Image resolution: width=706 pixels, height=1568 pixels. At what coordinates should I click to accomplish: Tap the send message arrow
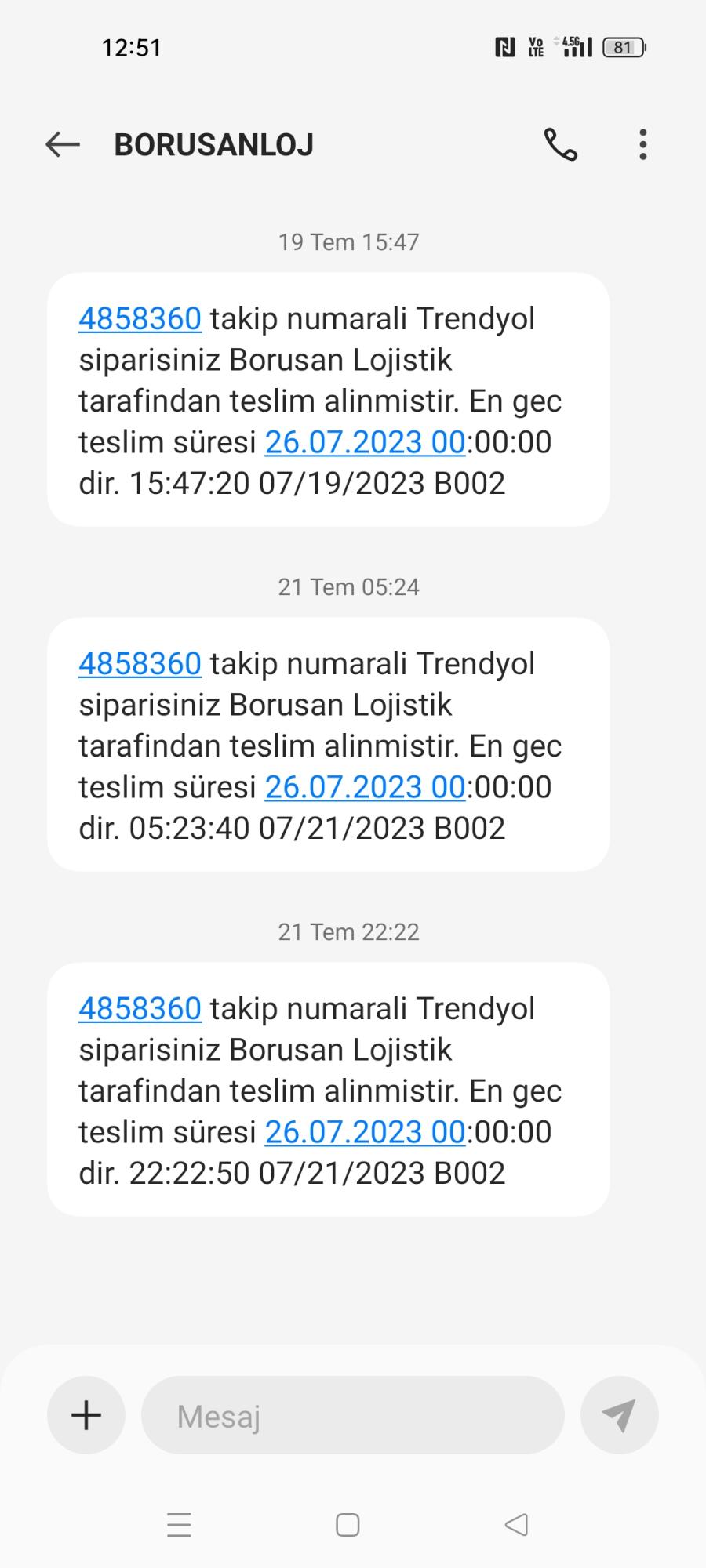(620, 1415)
